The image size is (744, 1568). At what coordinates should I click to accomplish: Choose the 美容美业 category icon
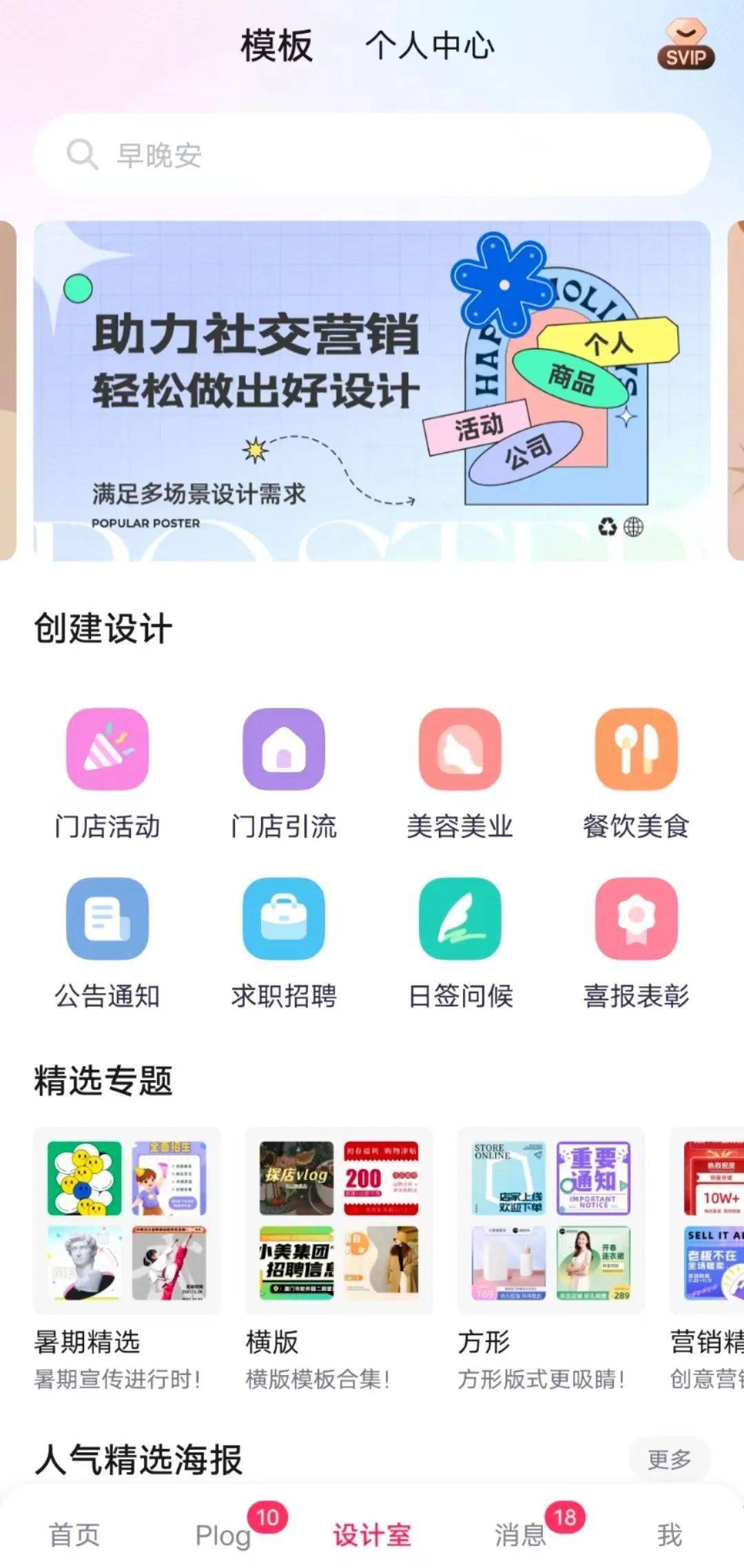(x=458, y=751)
